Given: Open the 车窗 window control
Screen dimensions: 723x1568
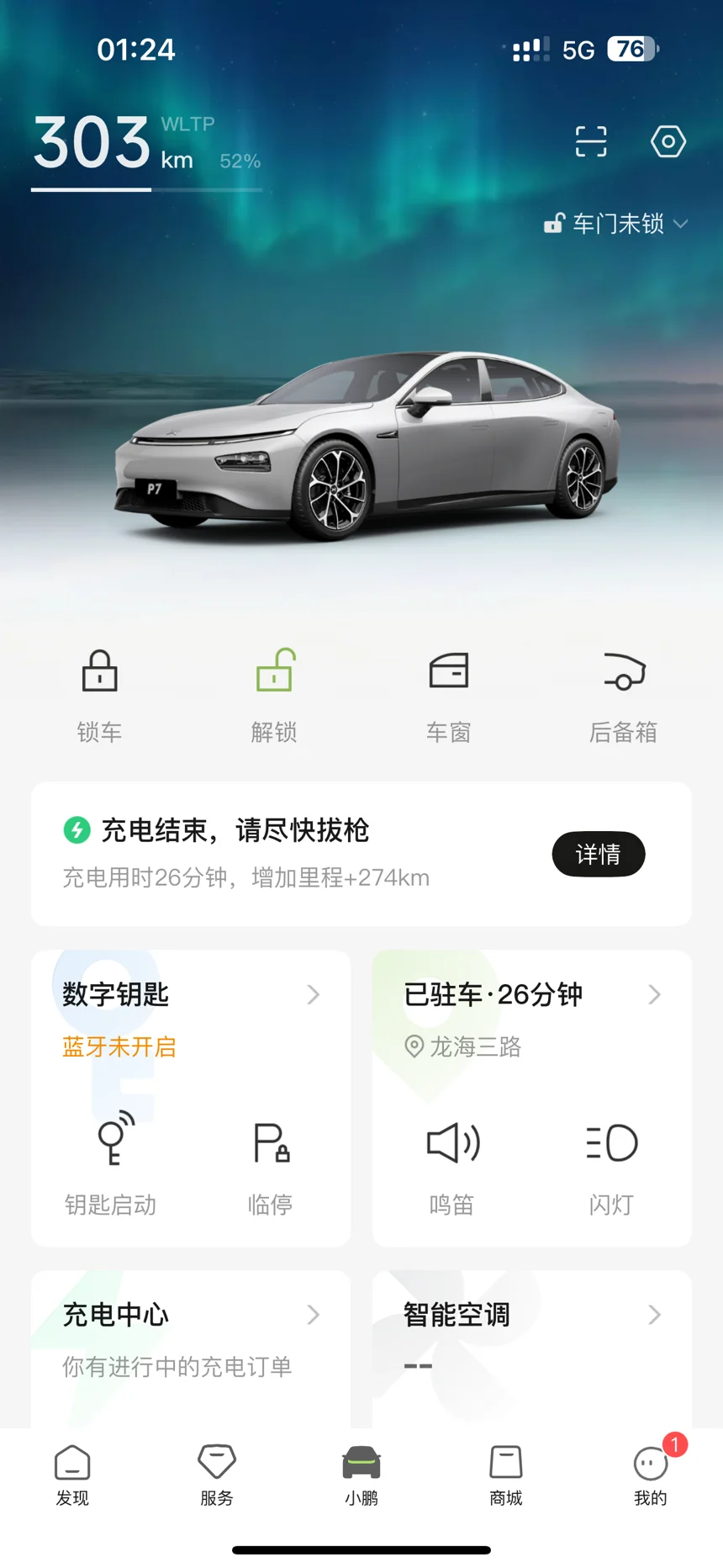Looking at the screenshot, I should tap(448, 694).
